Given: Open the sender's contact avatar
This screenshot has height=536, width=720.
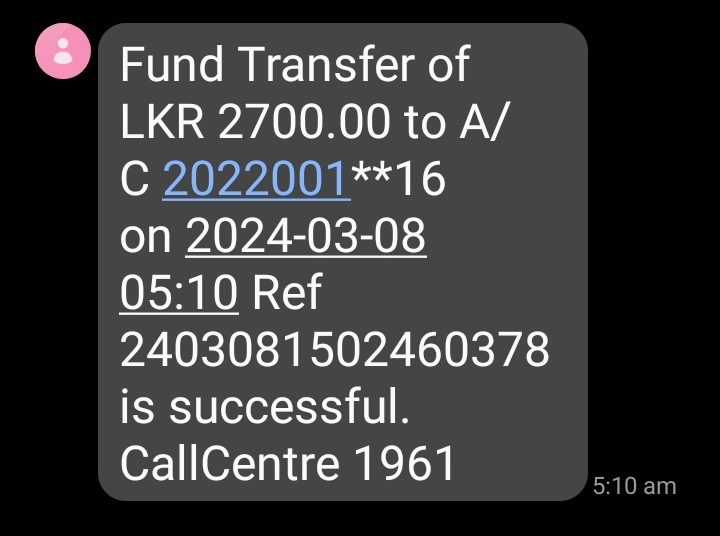Looking at the screenshot, I should click(x=64, y=50).
